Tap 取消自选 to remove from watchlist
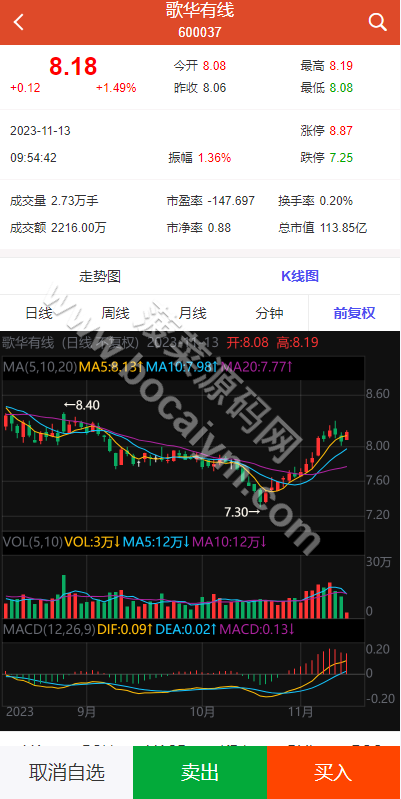The width and height of the screenshot is (401, 799). coord(67,773)
